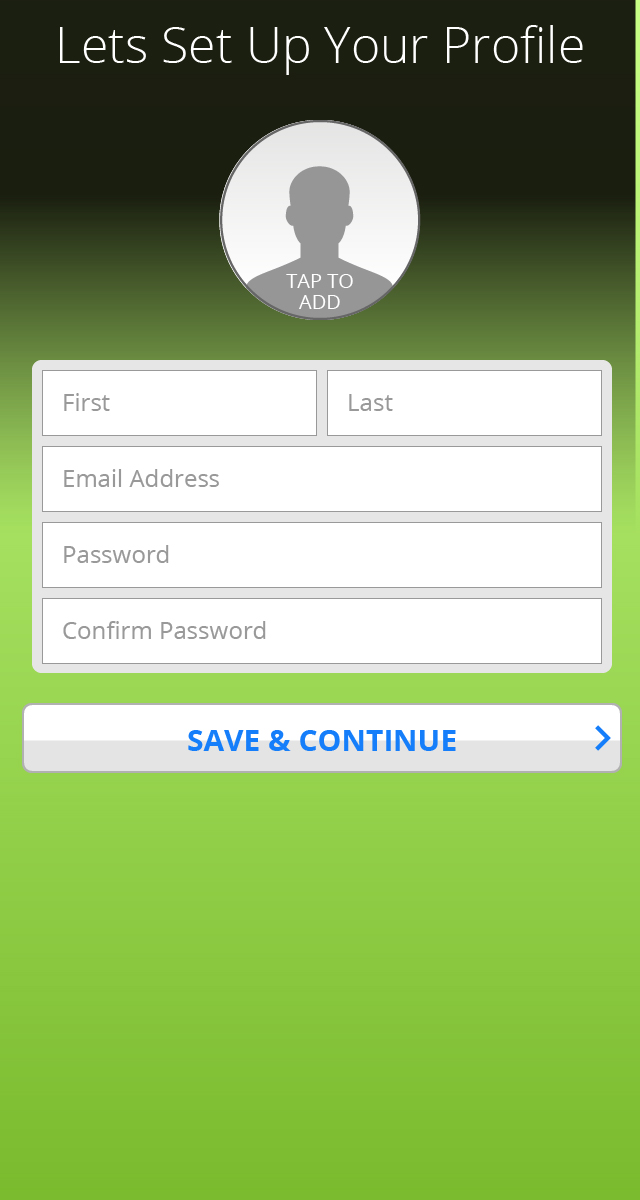This screenshot has width=640, height=1200.
Task: Select the Last name field
Action: coord(464,403)
